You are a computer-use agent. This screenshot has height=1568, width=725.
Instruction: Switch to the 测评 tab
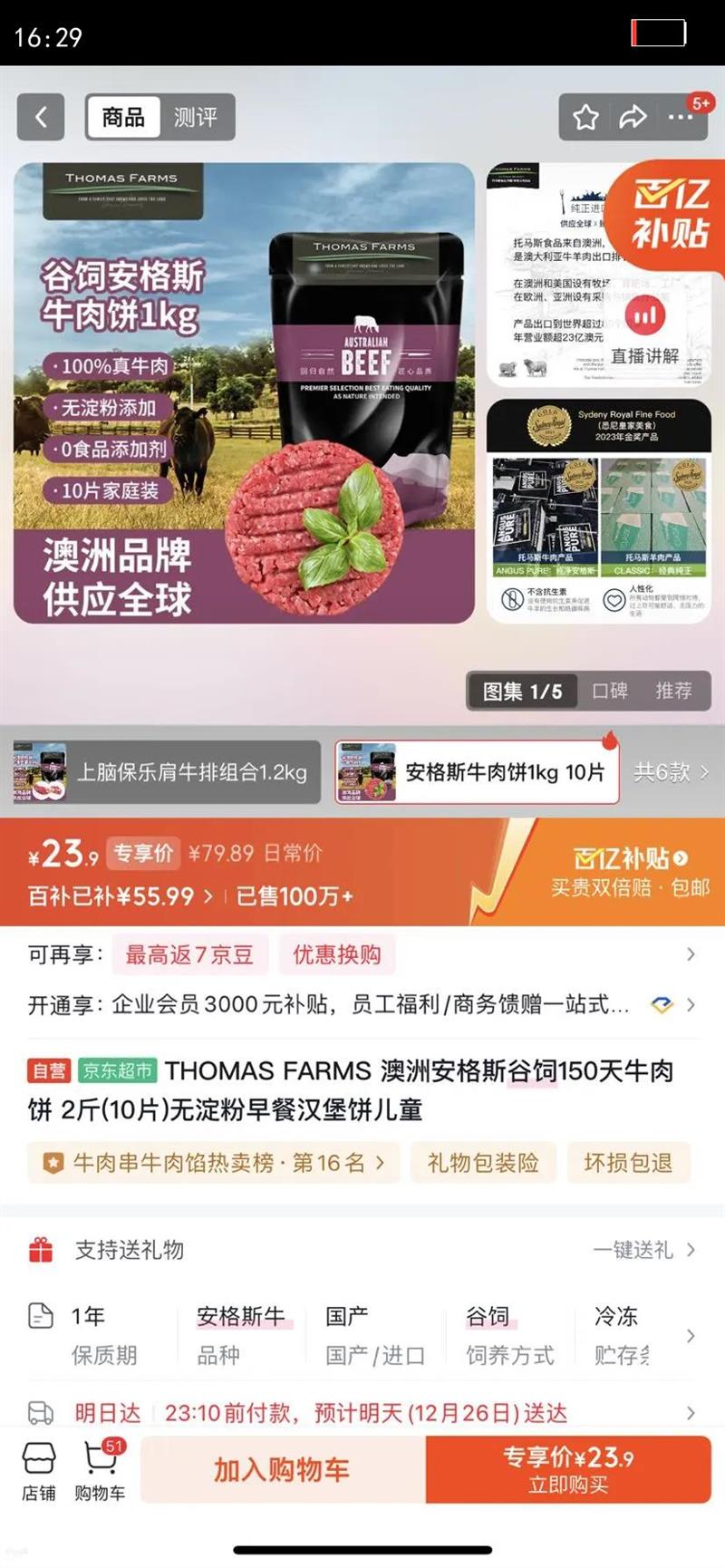click(x=198, y=117)
